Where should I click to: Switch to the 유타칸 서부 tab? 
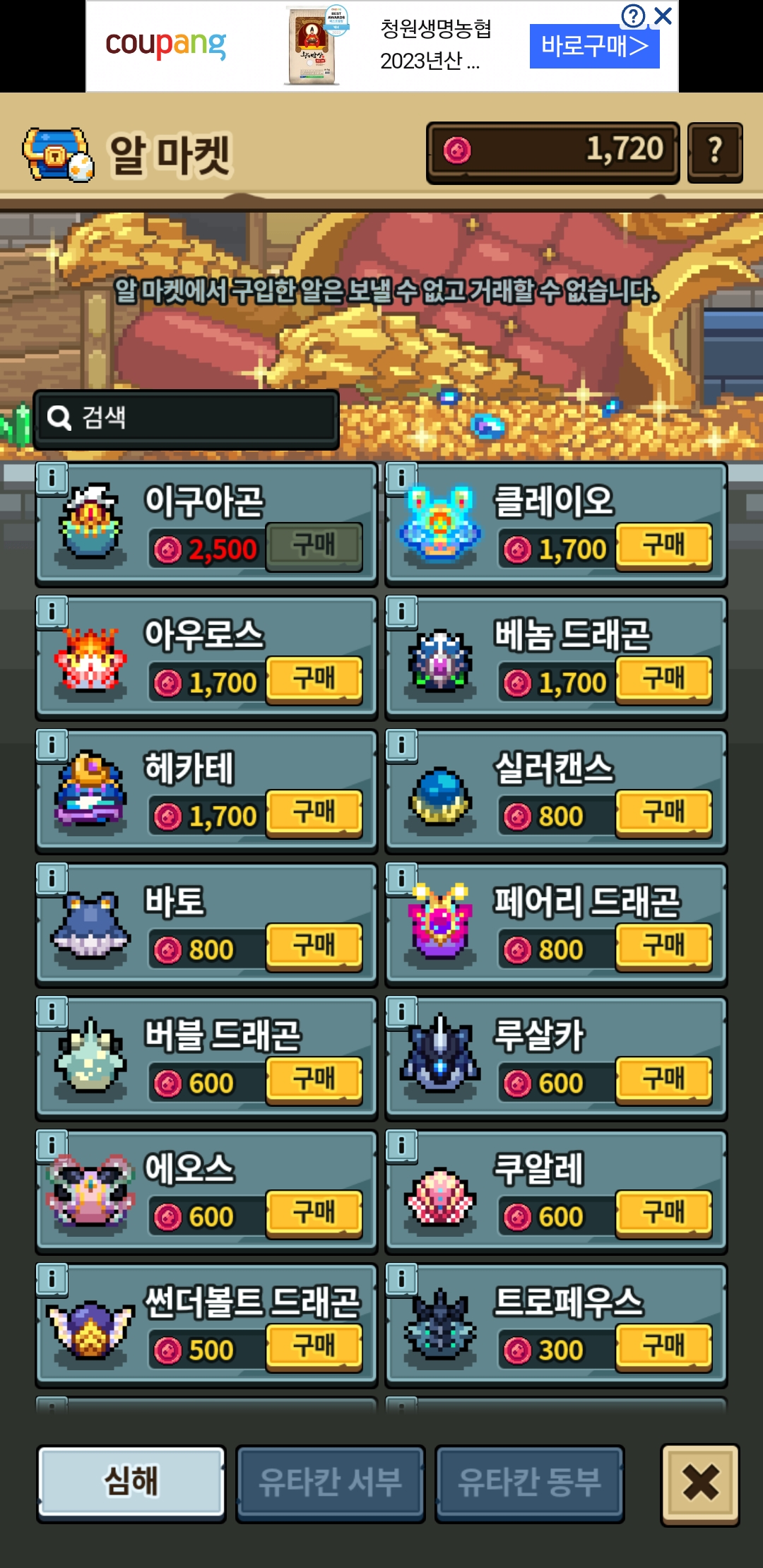click(330, 1482)
